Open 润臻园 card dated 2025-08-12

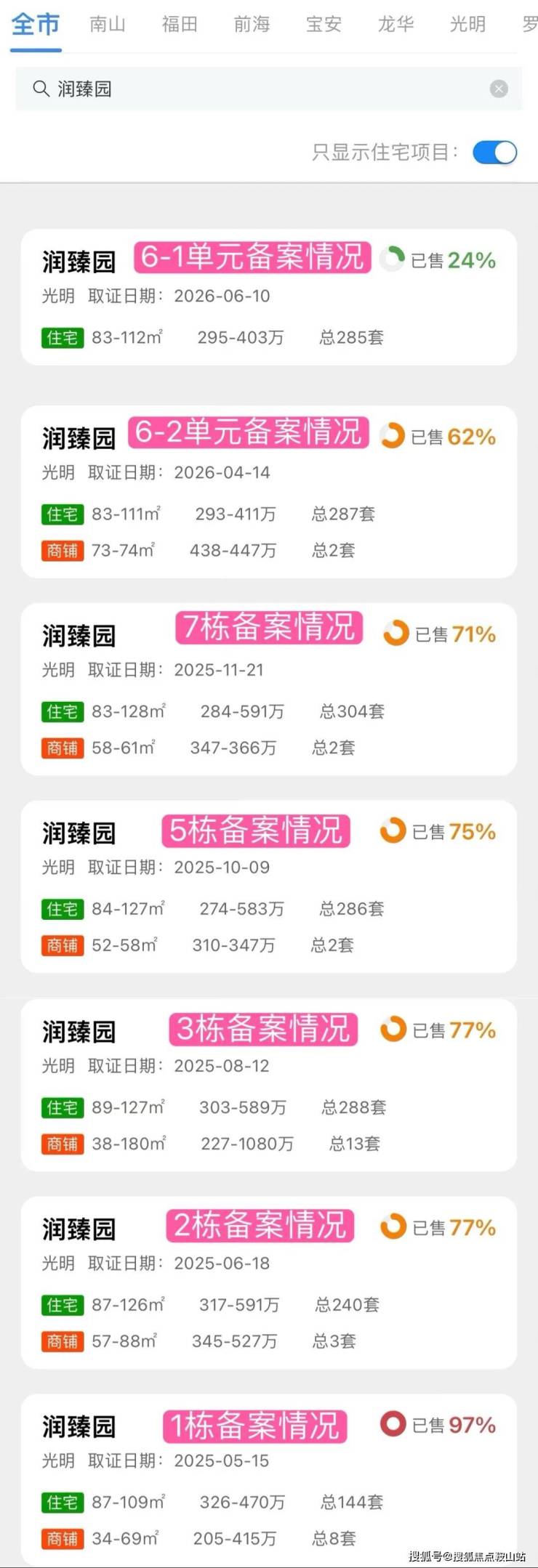pyautogui.click(x=269, y=1086)
